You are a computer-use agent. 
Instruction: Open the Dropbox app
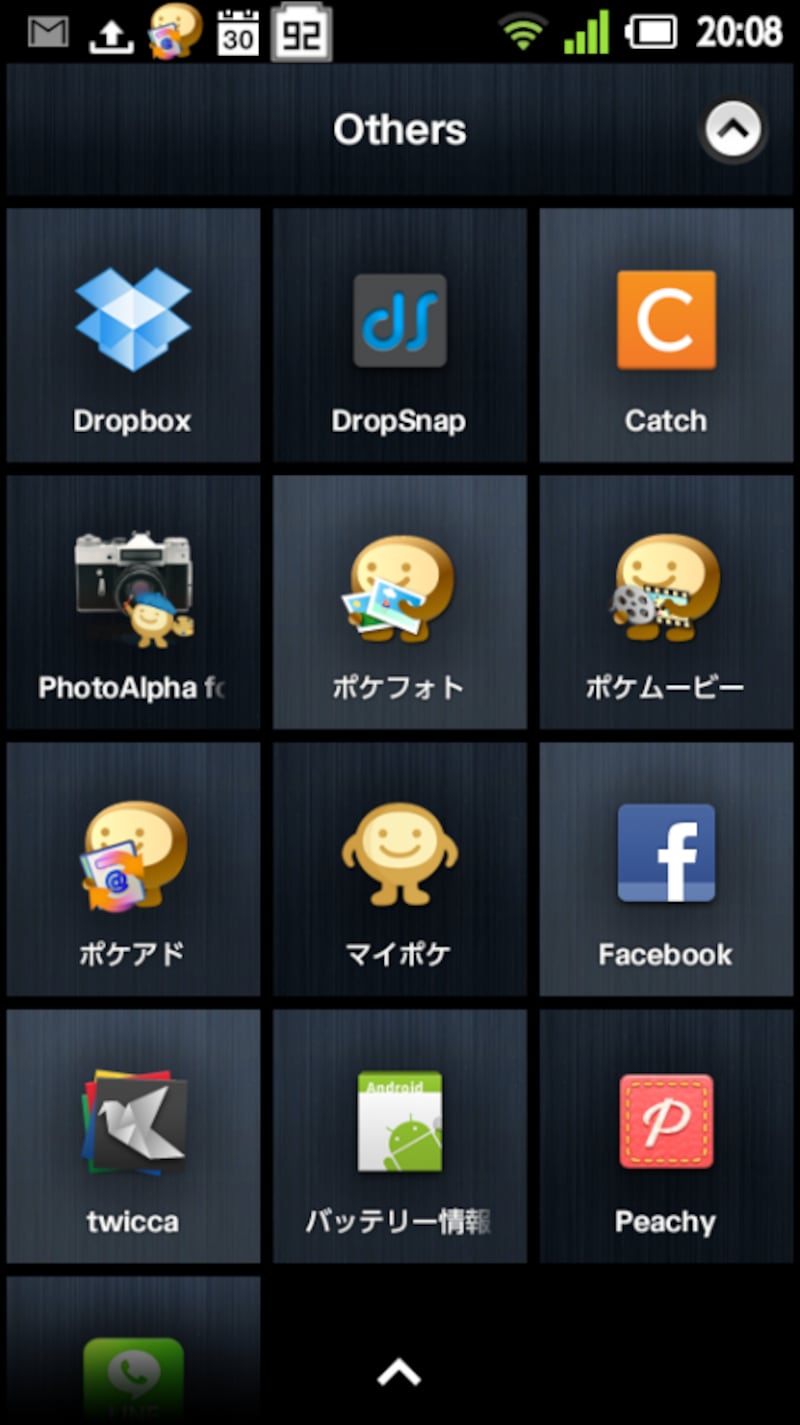coord(132,335)
